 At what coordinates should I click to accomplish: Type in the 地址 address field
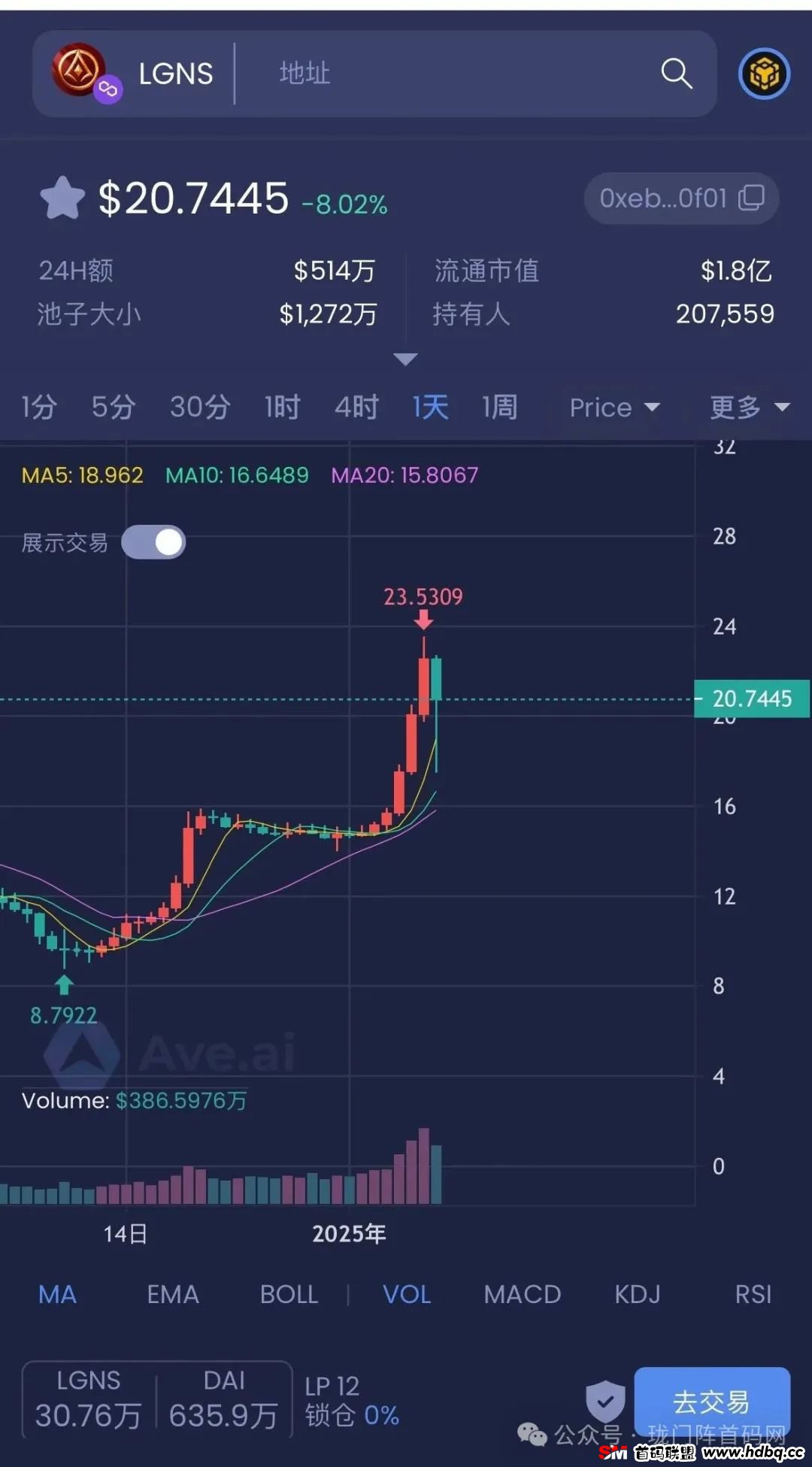(x=451, y=74)
